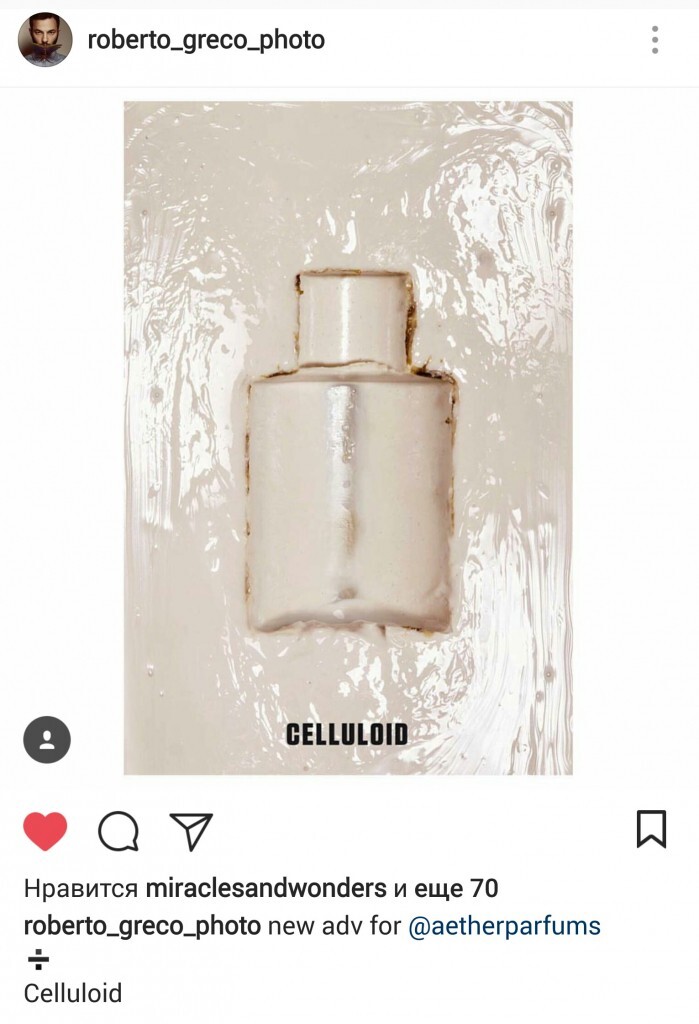This screenshot has height=1024, width=699.
Task: Save the post with the bookmark icon
Action: point(651,829)
